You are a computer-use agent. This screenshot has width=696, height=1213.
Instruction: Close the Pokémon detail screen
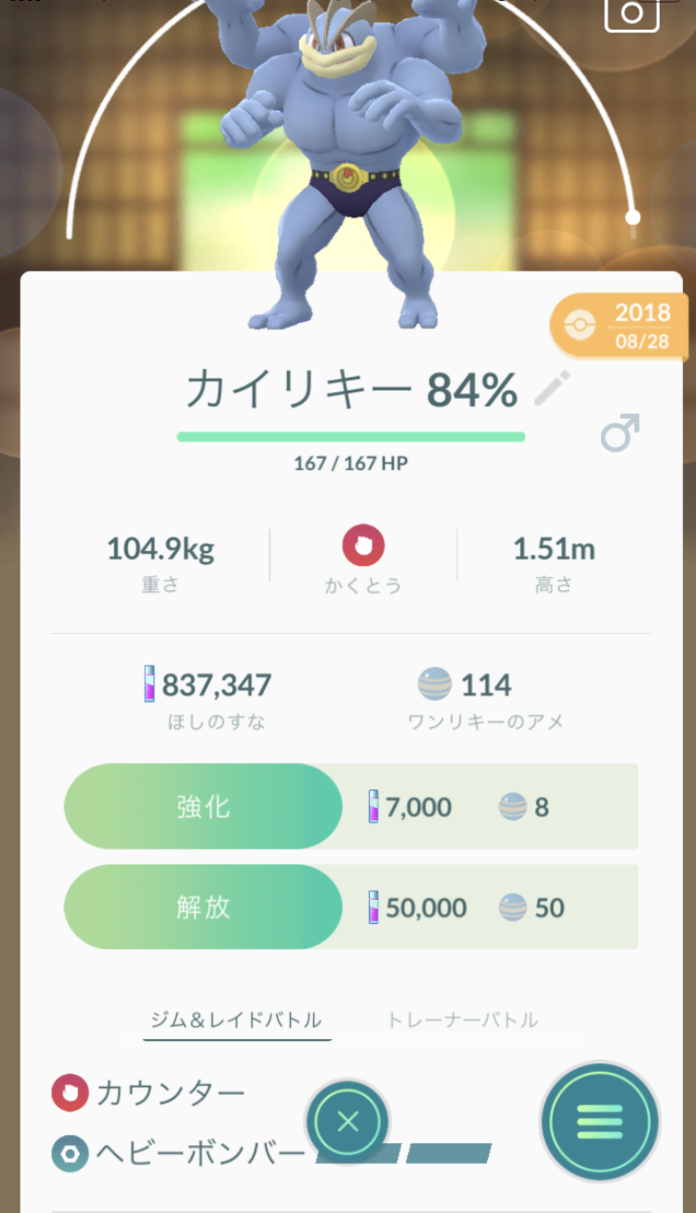(x=347, y=1122)
